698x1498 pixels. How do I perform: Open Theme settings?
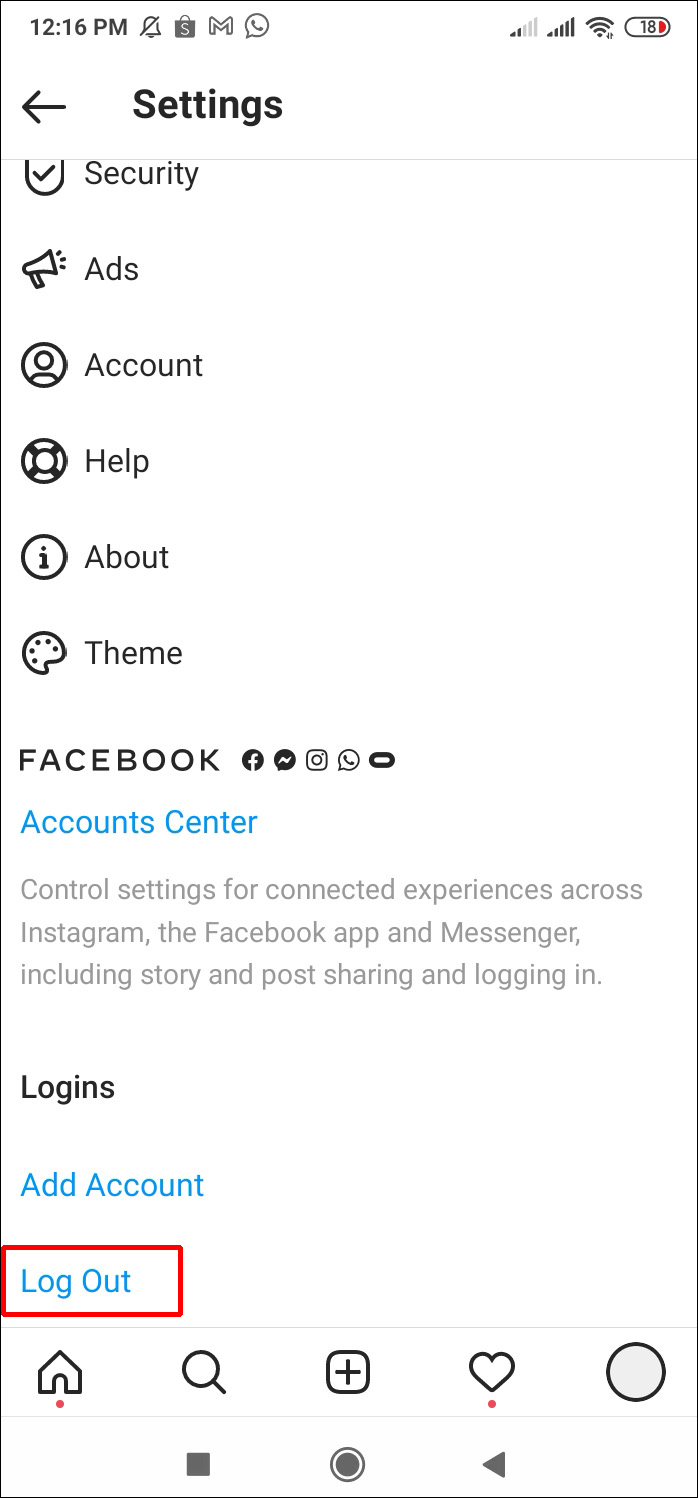point(133,653)
